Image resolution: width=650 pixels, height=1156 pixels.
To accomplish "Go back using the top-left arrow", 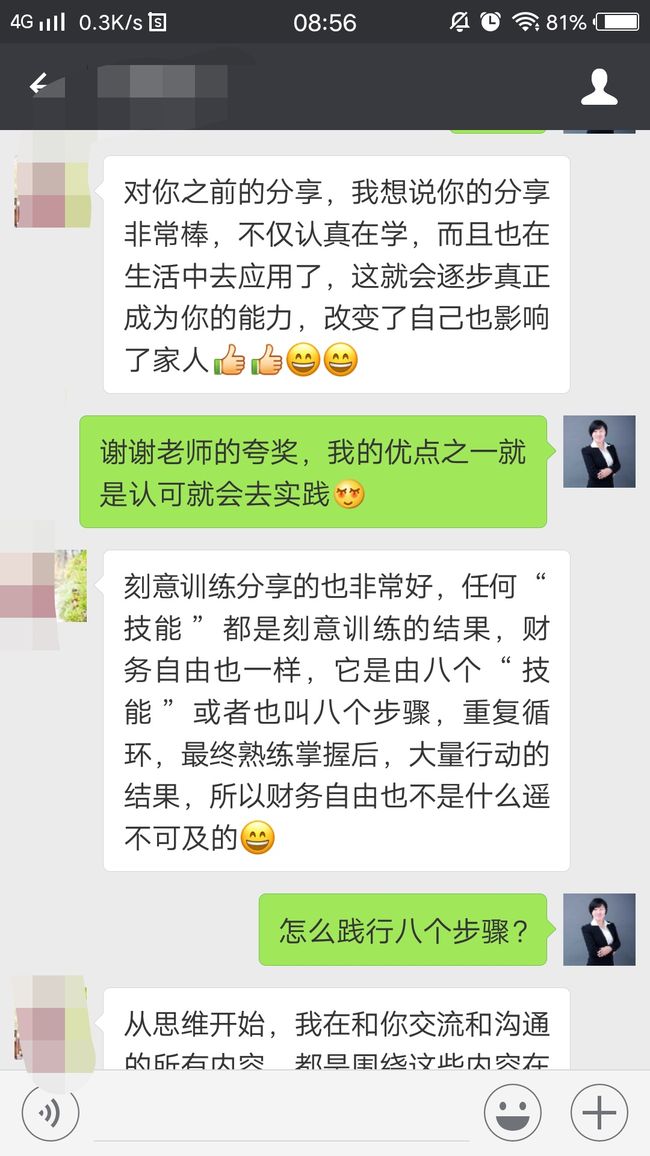I will pyautogui.click(x=39, y=84).
